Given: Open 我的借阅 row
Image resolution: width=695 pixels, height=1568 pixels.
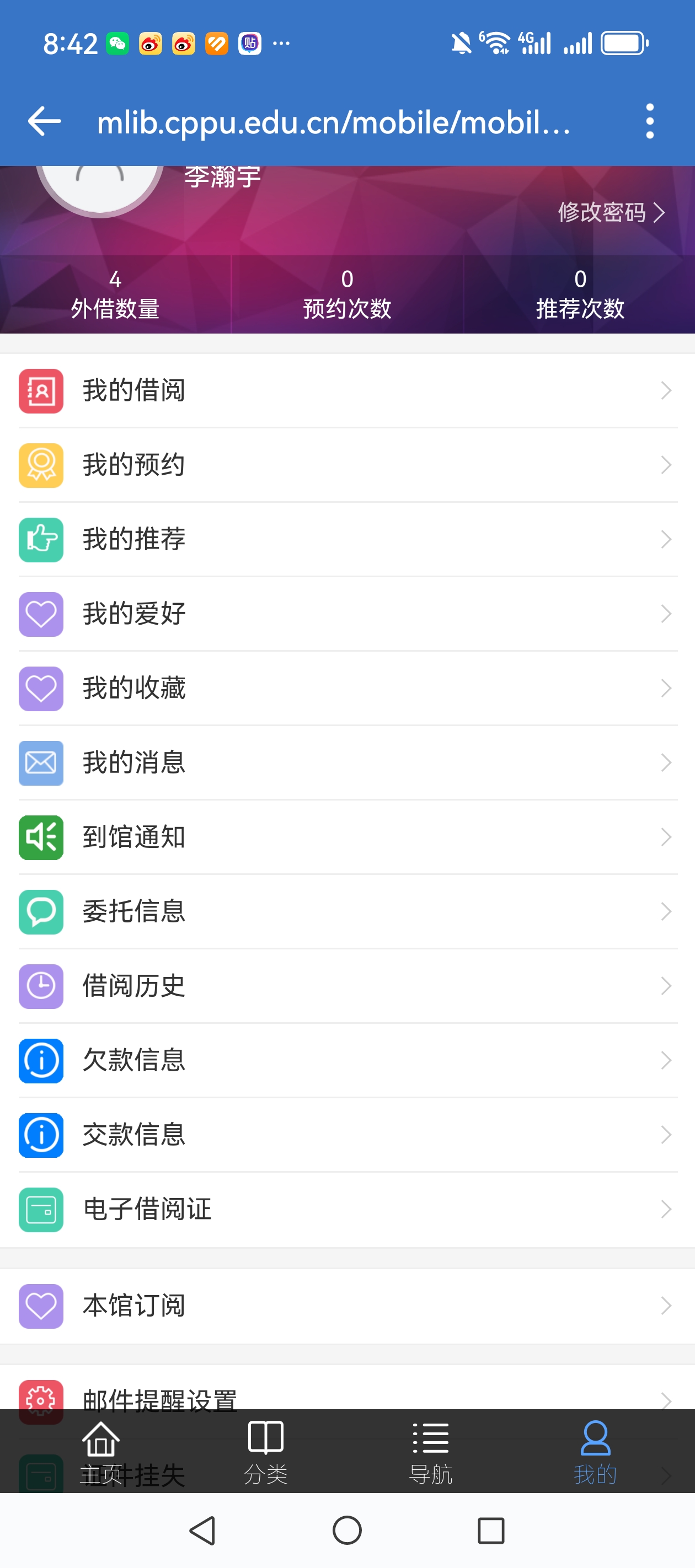Looking at the screenshot, I should (347, 391).
